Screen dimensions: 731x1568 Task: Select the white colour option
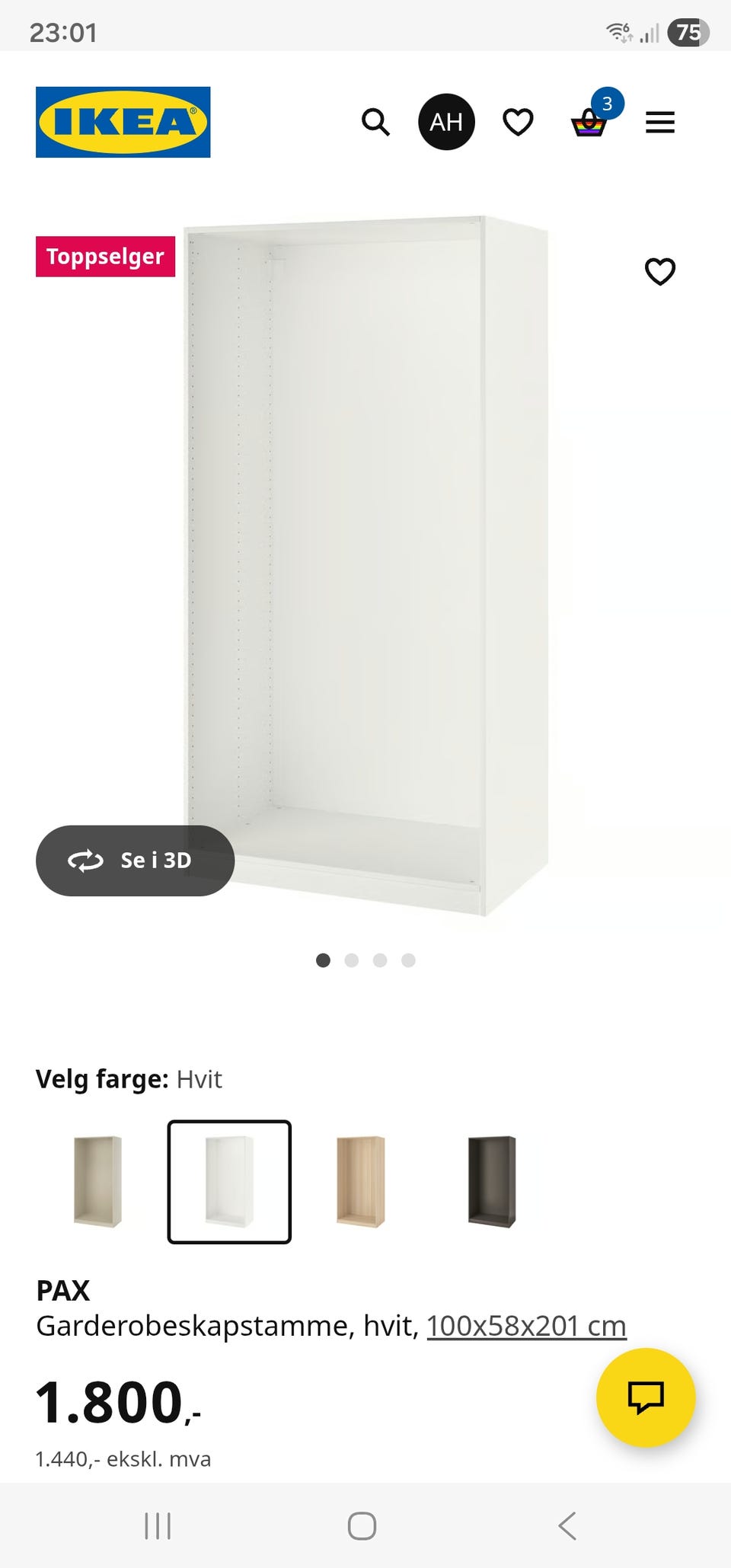tap(229, 1181)
